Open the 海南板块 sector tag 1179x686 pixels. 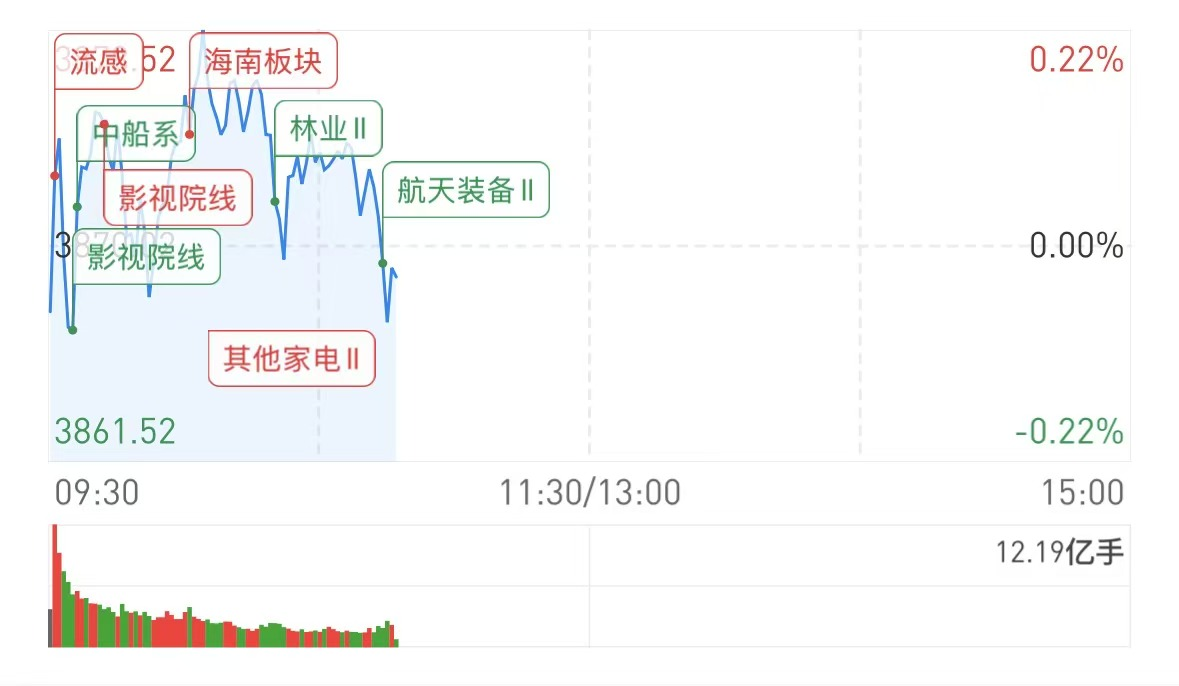pyautogui.click(x=263, y=61)
